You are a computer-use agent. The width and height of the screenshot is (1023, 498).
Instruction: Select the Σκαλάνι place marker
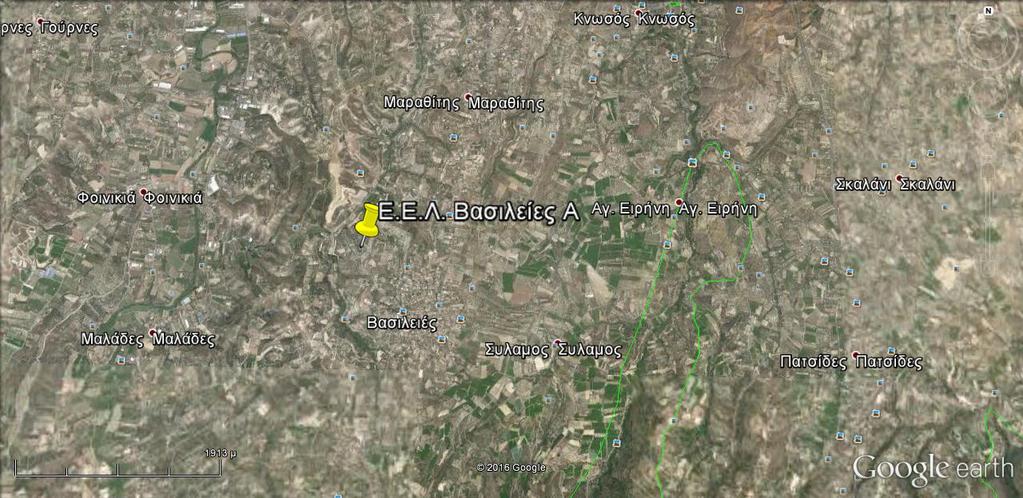[899, 178]
